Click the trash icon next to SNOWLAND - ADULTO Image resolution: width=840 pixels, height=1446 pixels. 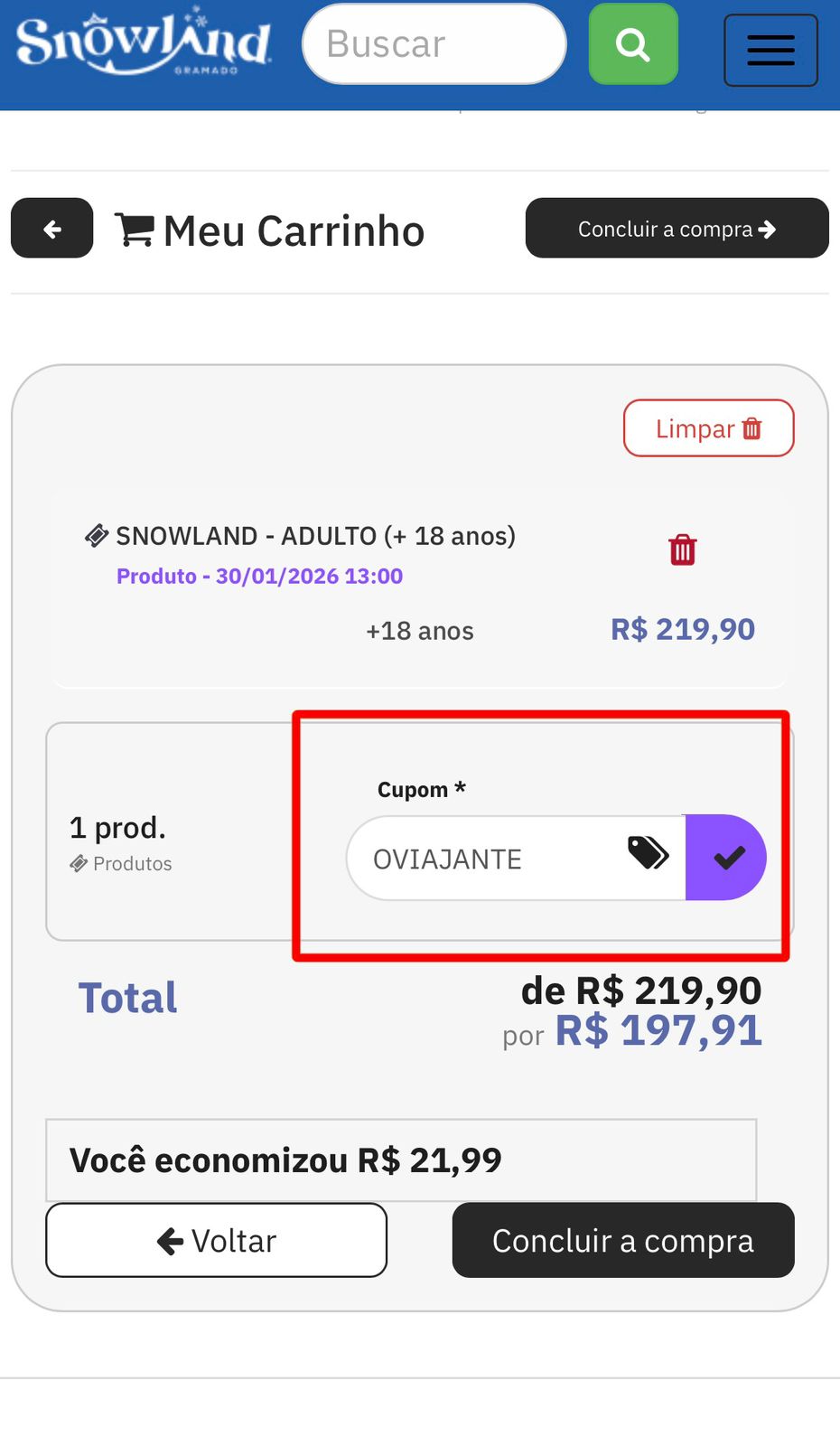[683, 549]
